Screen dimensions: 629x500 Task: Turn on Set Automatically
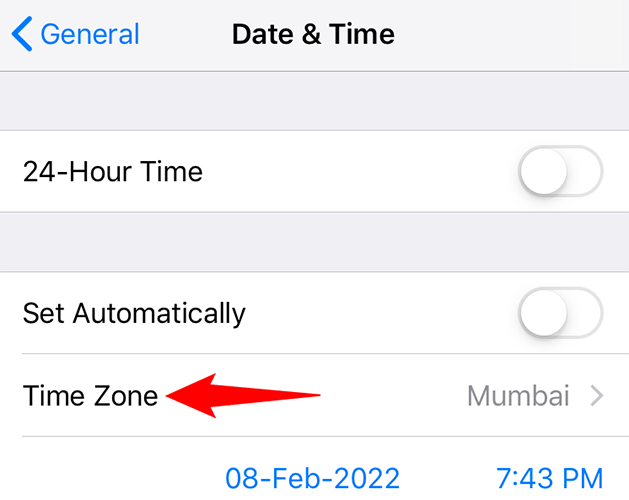coord(560,313)
